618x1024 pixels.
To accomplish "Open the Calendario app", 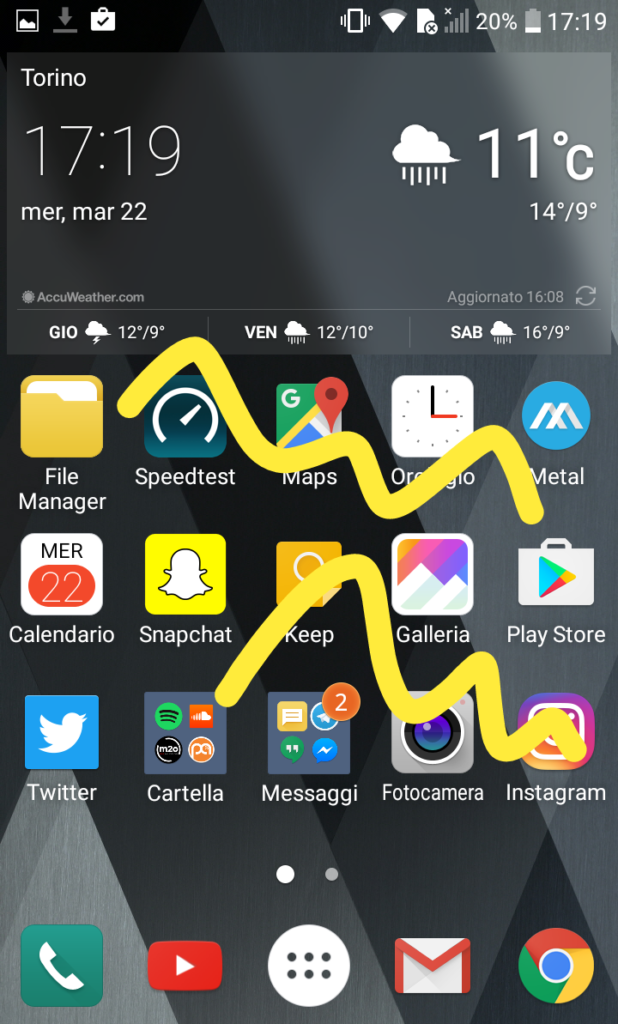I will tap(62, 574).
